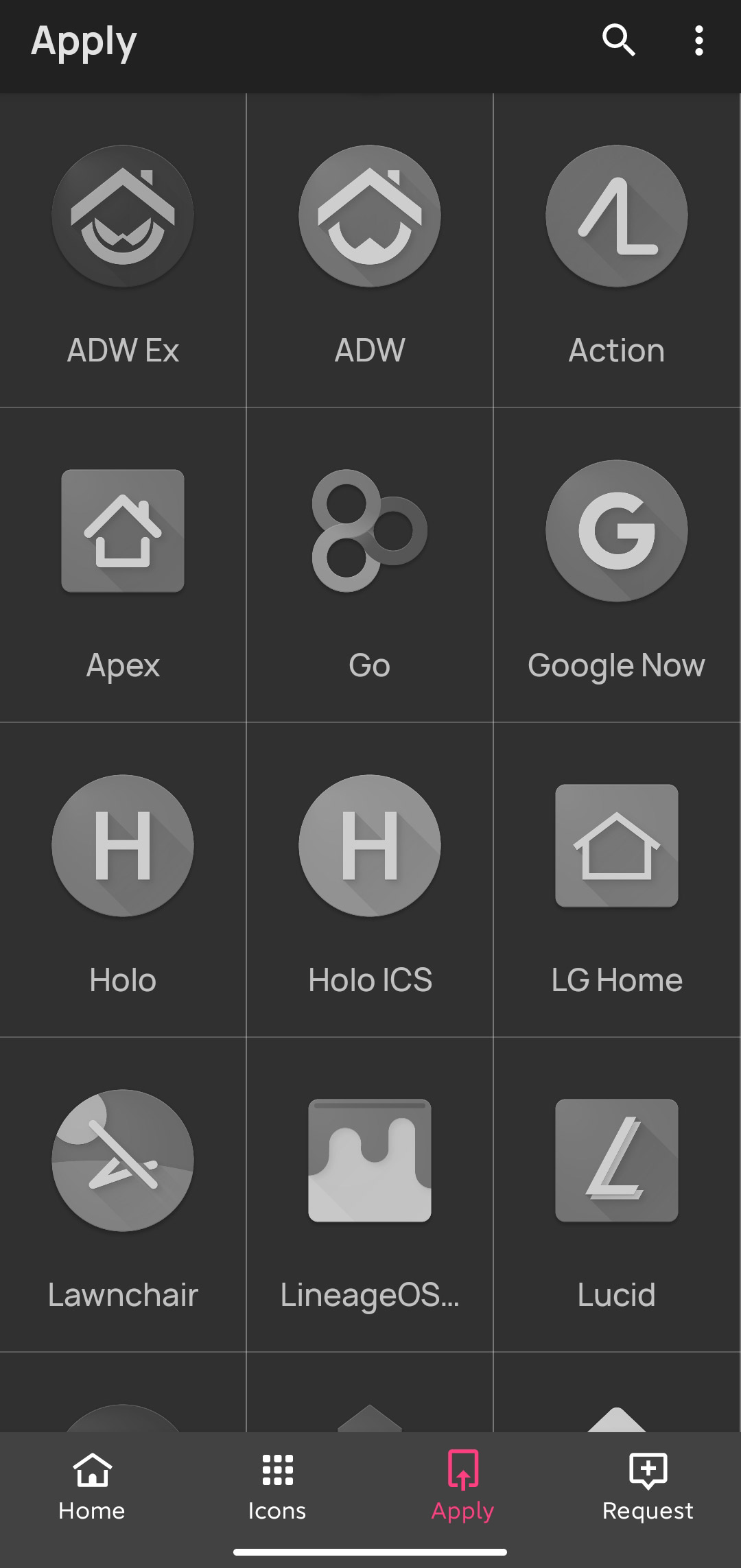Tap the Lawnchair launcher name label
Screen dimensions: 741x1568
[x=122, y=1294]
